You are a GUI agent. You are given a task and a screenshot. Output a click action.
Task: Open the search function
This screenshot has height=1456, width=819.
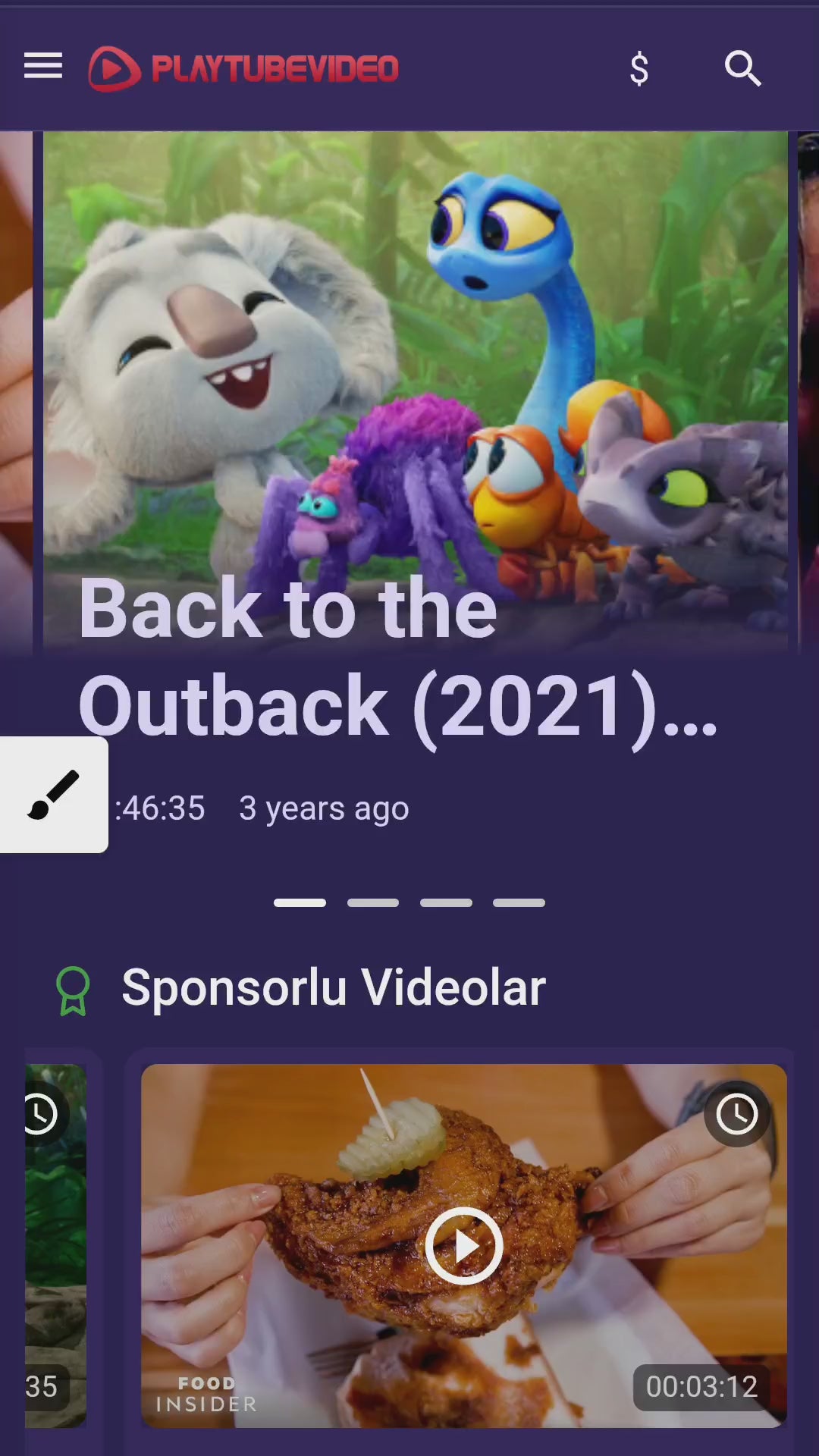point(742,69)
